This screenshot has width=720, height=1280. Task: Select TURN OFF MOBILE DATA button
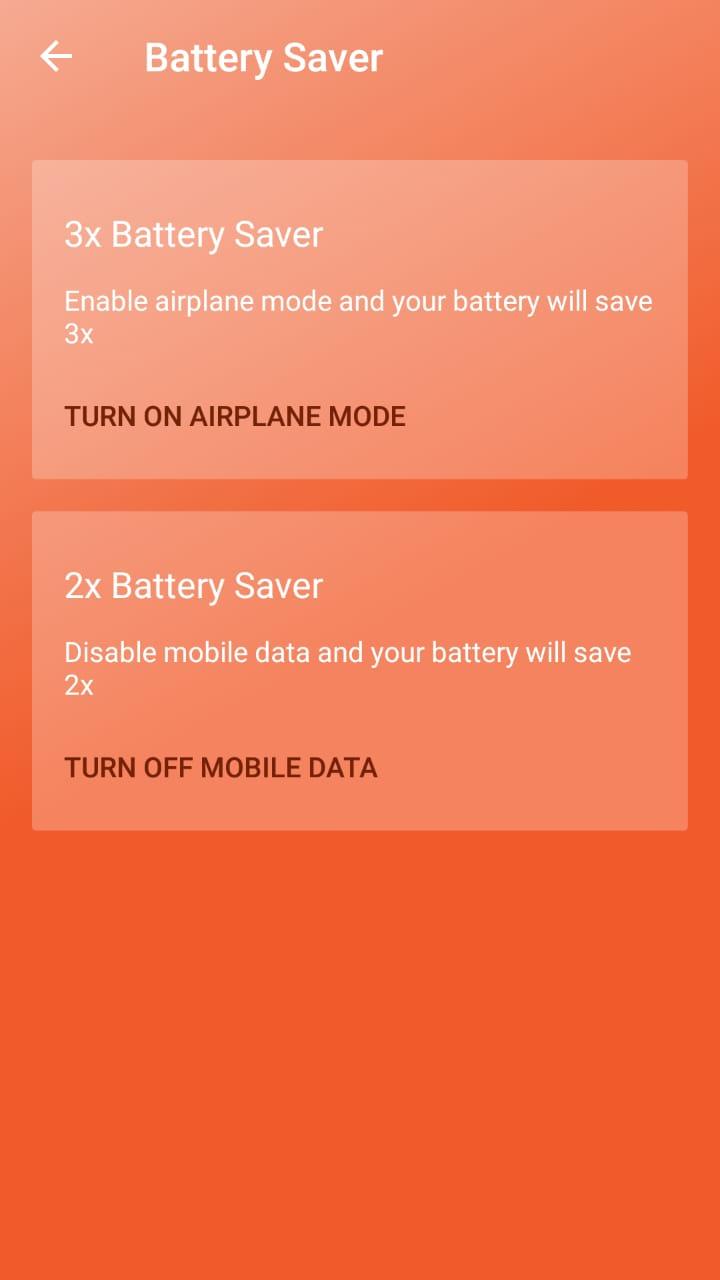(x=221, y=768)
